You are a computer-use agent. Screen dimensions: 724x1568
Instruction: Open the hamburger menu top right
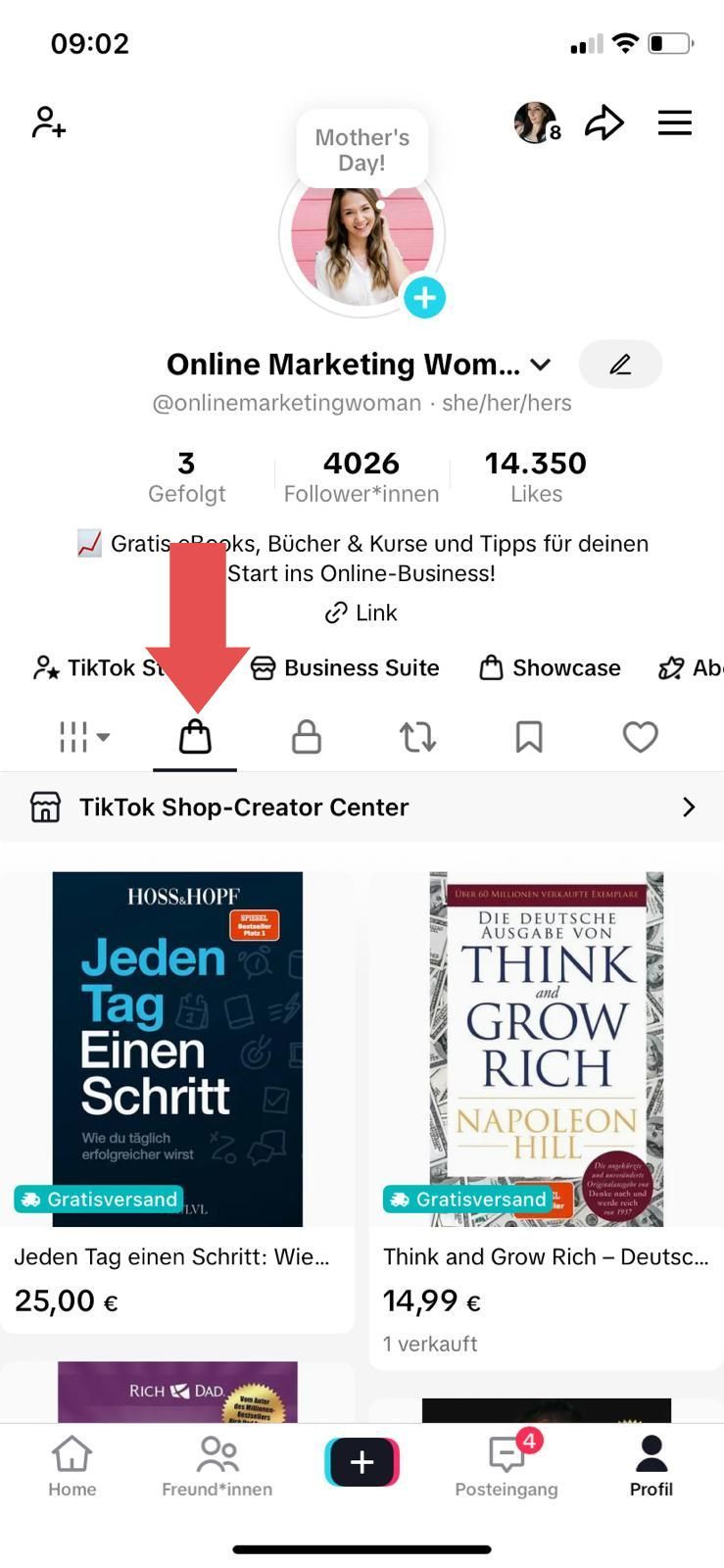674,122
